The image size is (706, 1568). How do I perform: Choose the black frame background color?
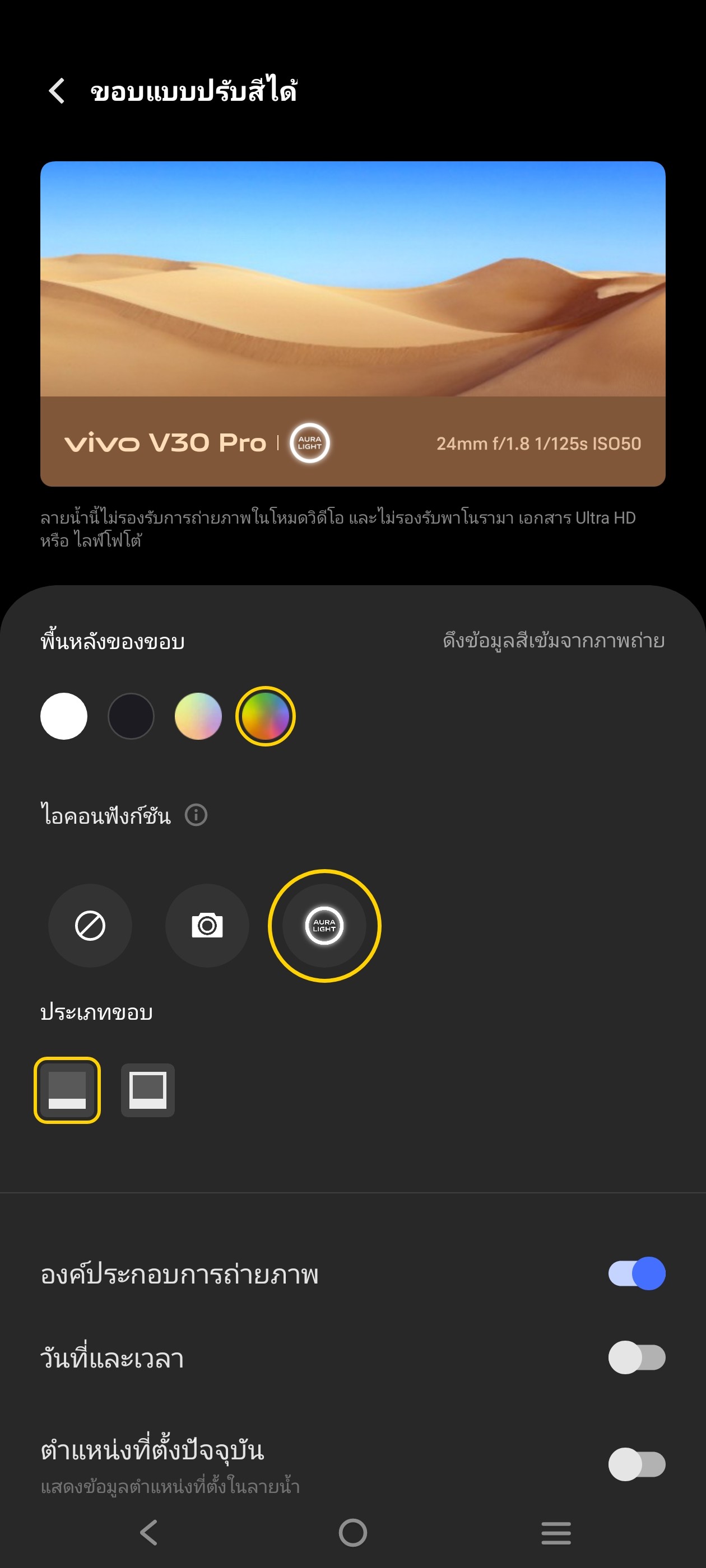[x=131, y=716]
